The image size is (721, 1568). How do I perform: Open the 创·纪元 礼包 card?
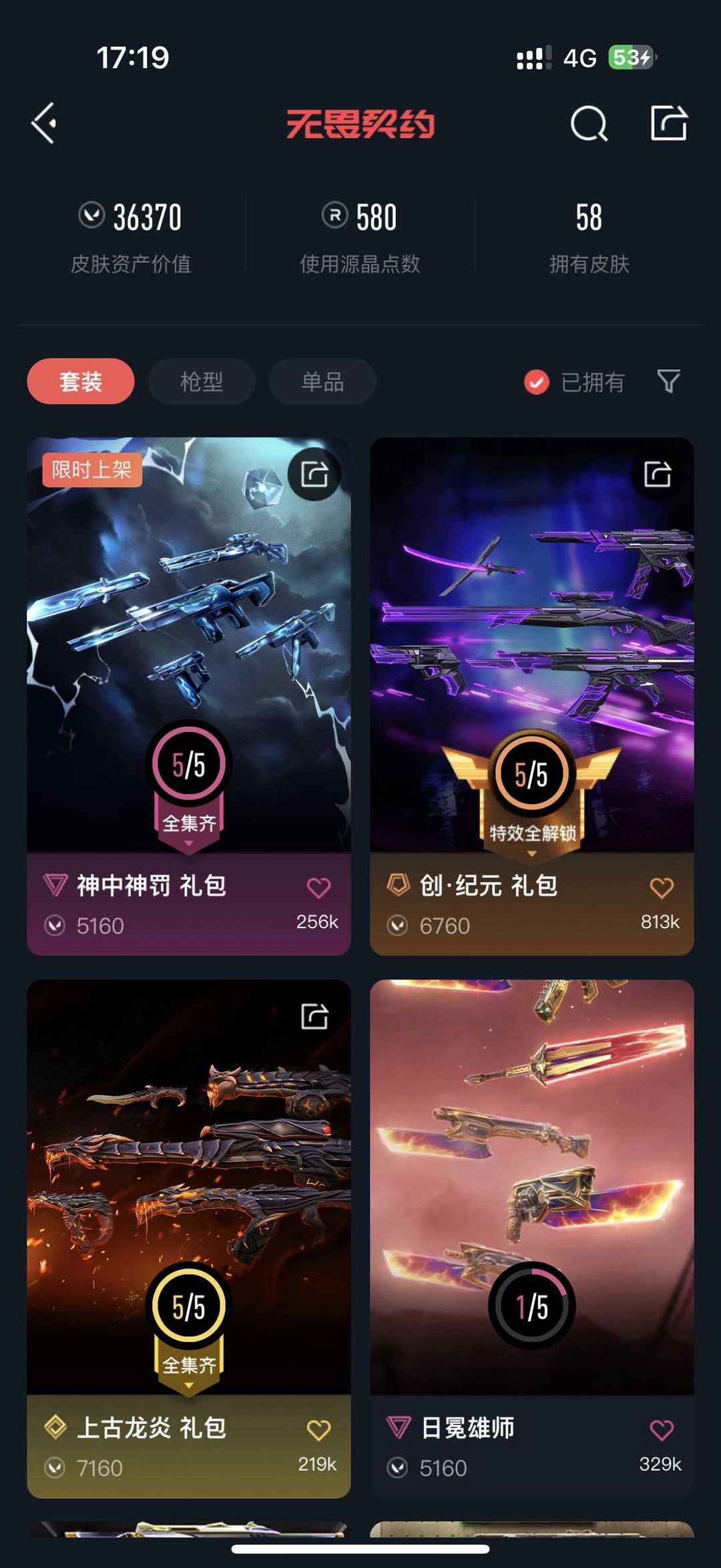[532, 696]
